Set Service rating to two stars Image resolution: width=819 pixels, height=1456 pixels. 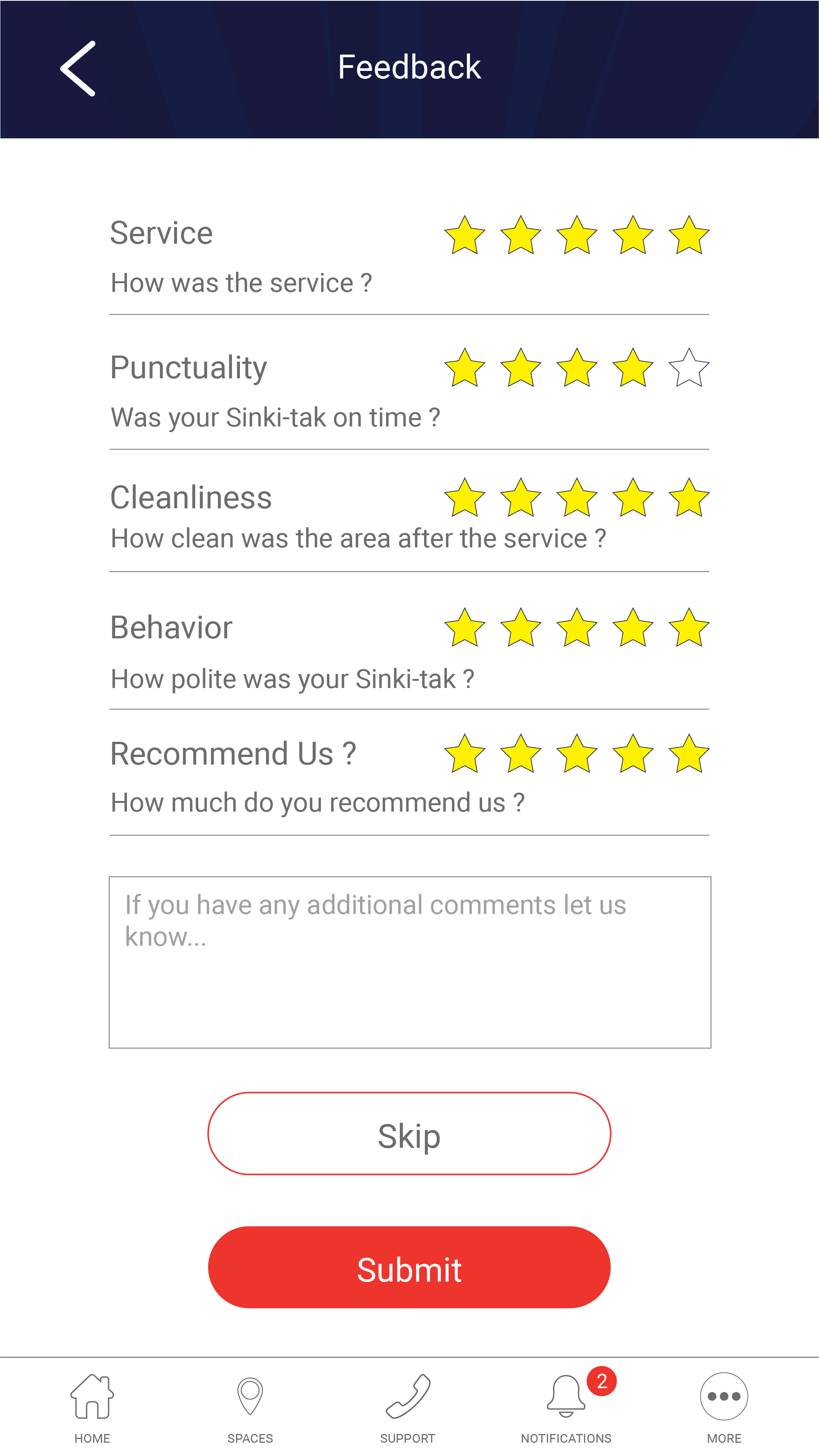click(x=521, y=235)
